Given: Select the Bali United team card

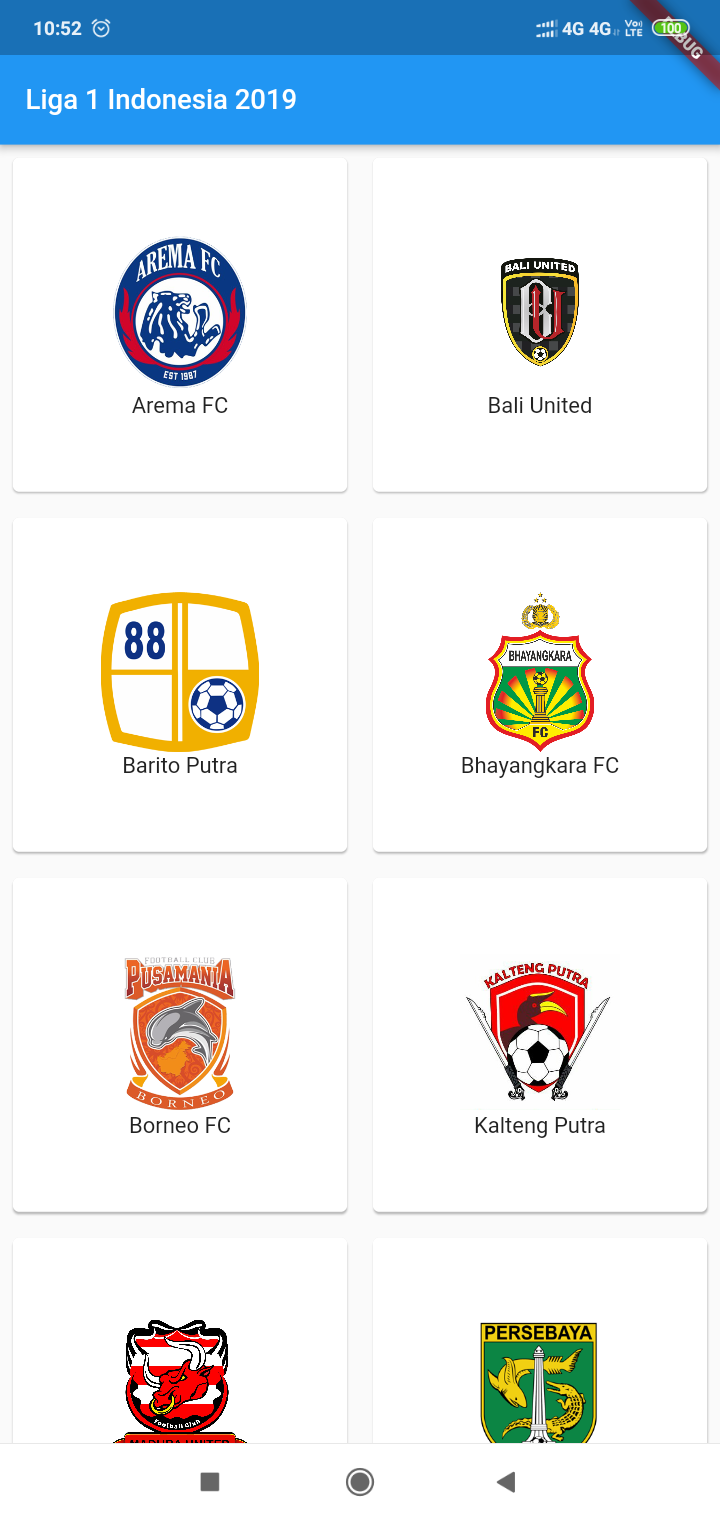Looking at the screenshot, I should (x=540, y=325).
